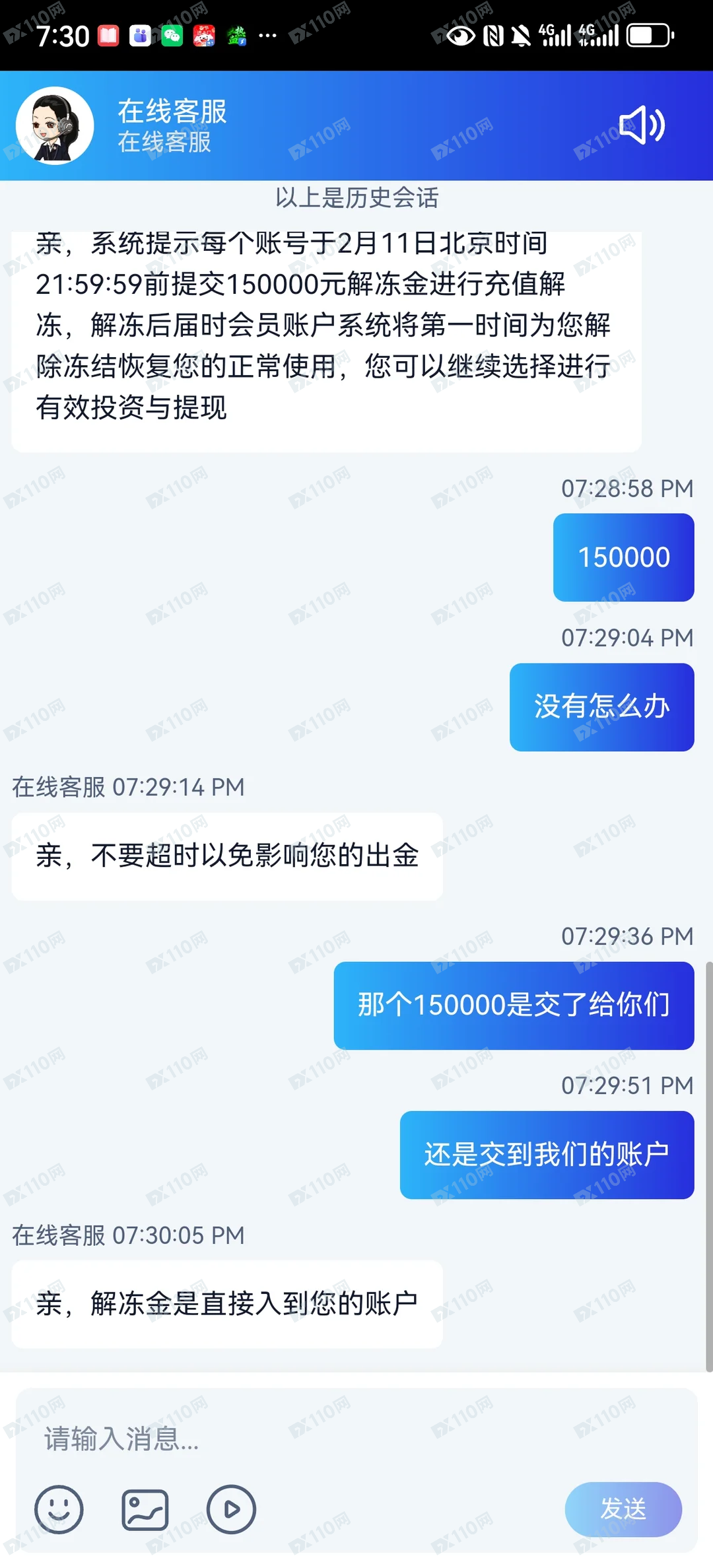Open the image attachment picker
The image size is (713, 1568).
click(145, 1509)
